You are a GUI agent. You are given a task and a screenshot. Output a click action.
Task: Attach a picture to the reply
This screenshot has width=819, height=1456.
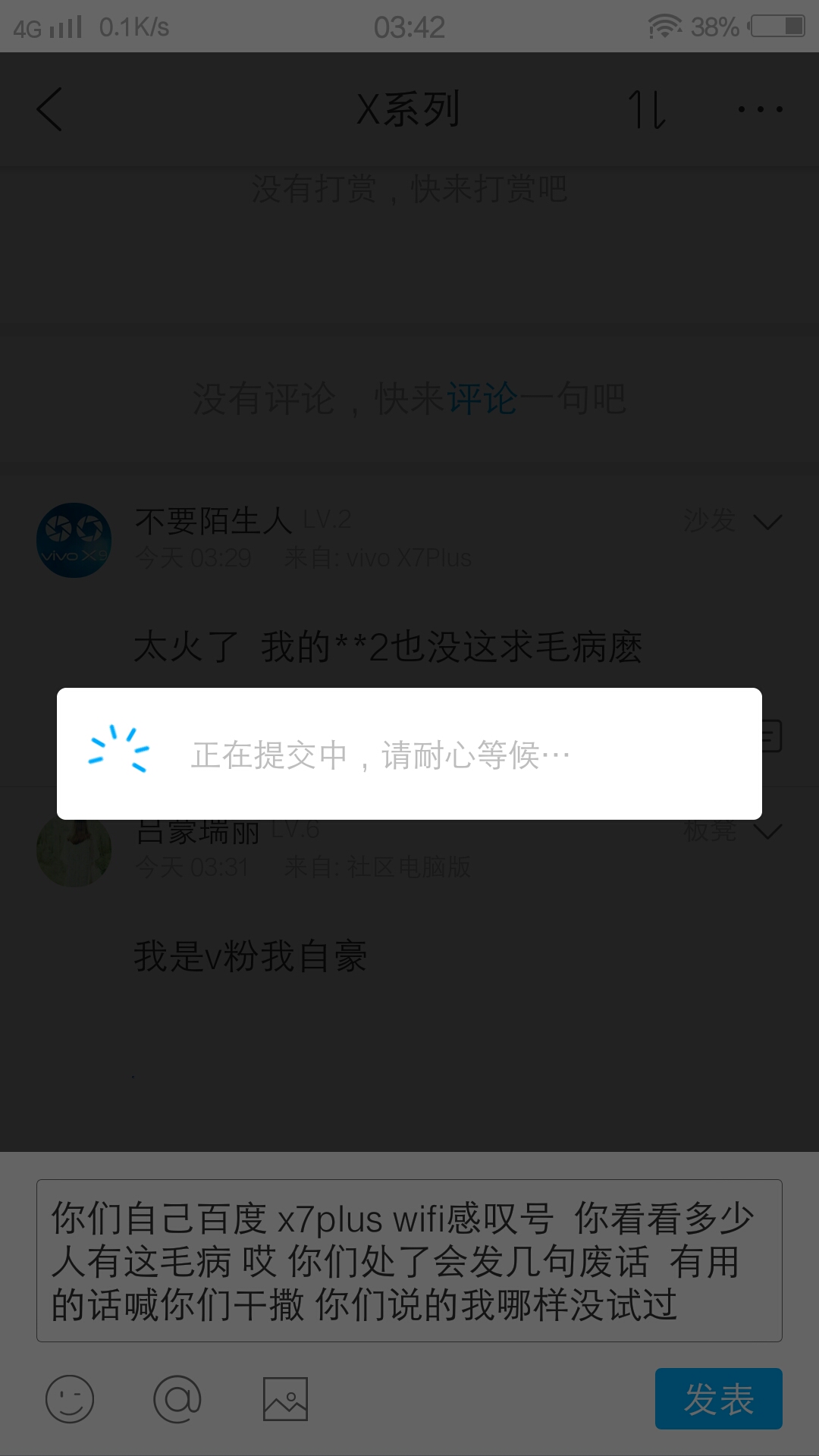click(285, 1399)
